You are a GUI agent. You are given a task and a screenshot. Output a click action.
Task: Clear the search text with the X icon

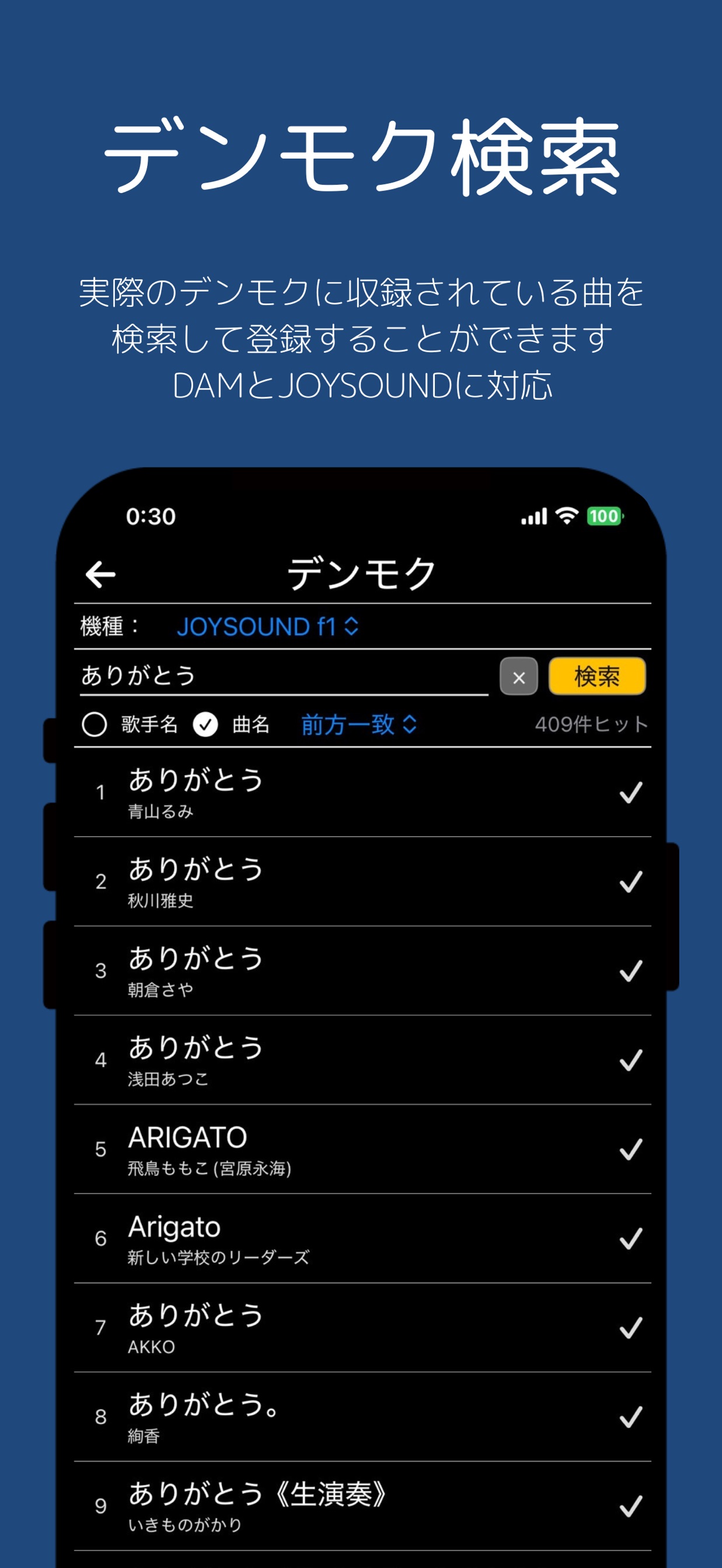click(x=518, y=676)
